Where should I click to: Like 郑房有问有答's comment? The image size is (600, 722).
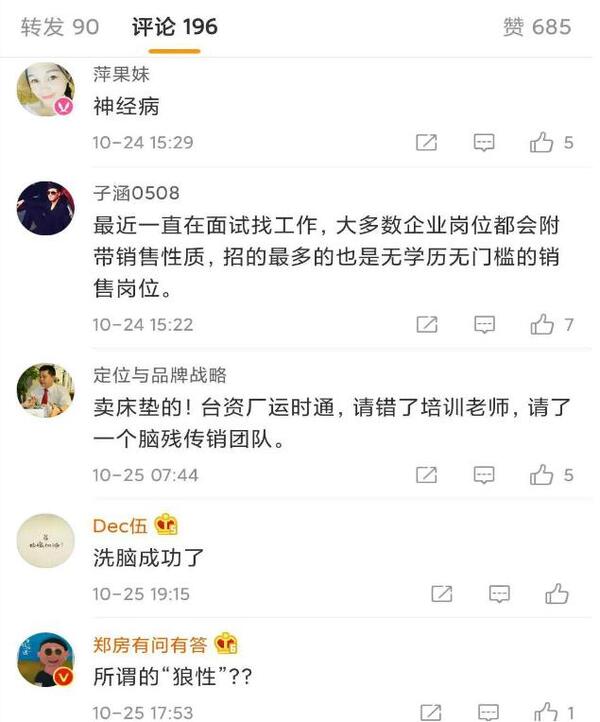[x=546, y=712]
